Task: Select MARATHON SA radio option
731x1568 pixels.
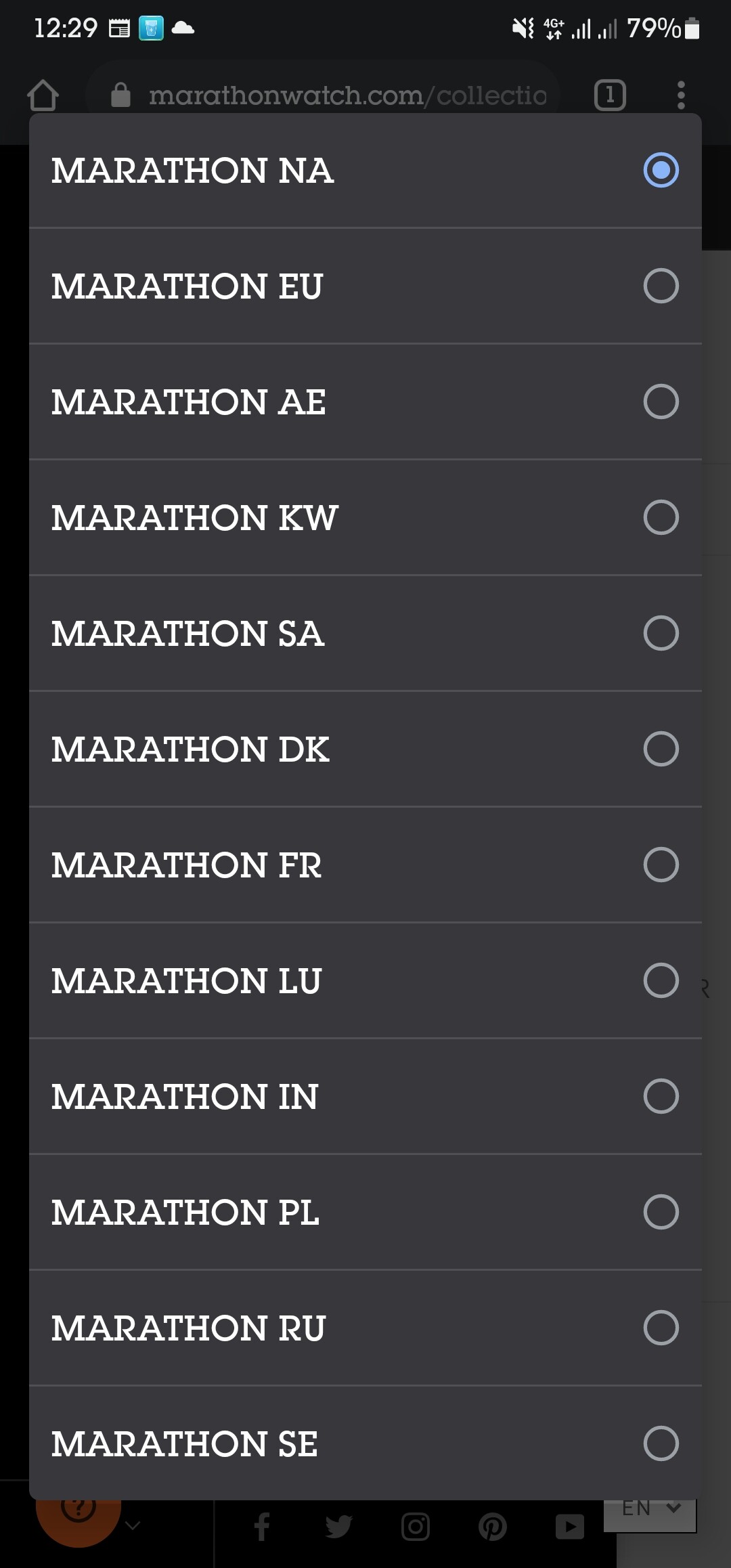Action: [365, 633]
